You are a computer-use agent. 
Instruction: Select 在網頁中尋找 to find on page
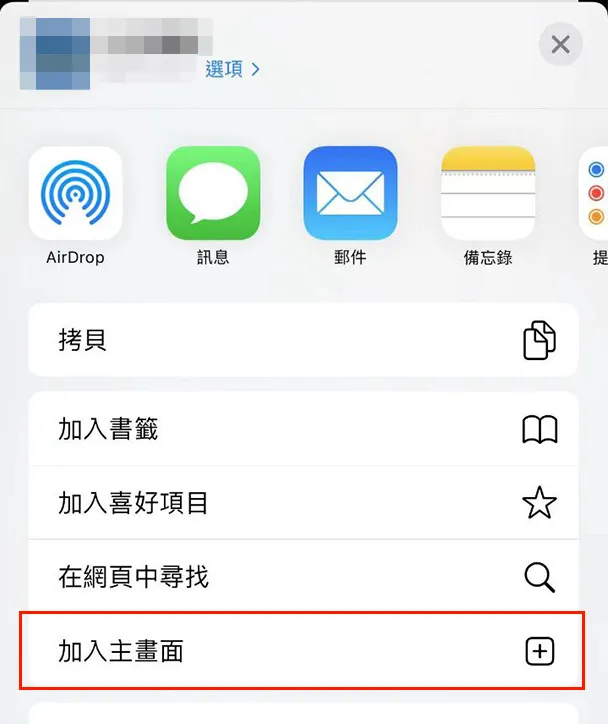tap(303, 577)
